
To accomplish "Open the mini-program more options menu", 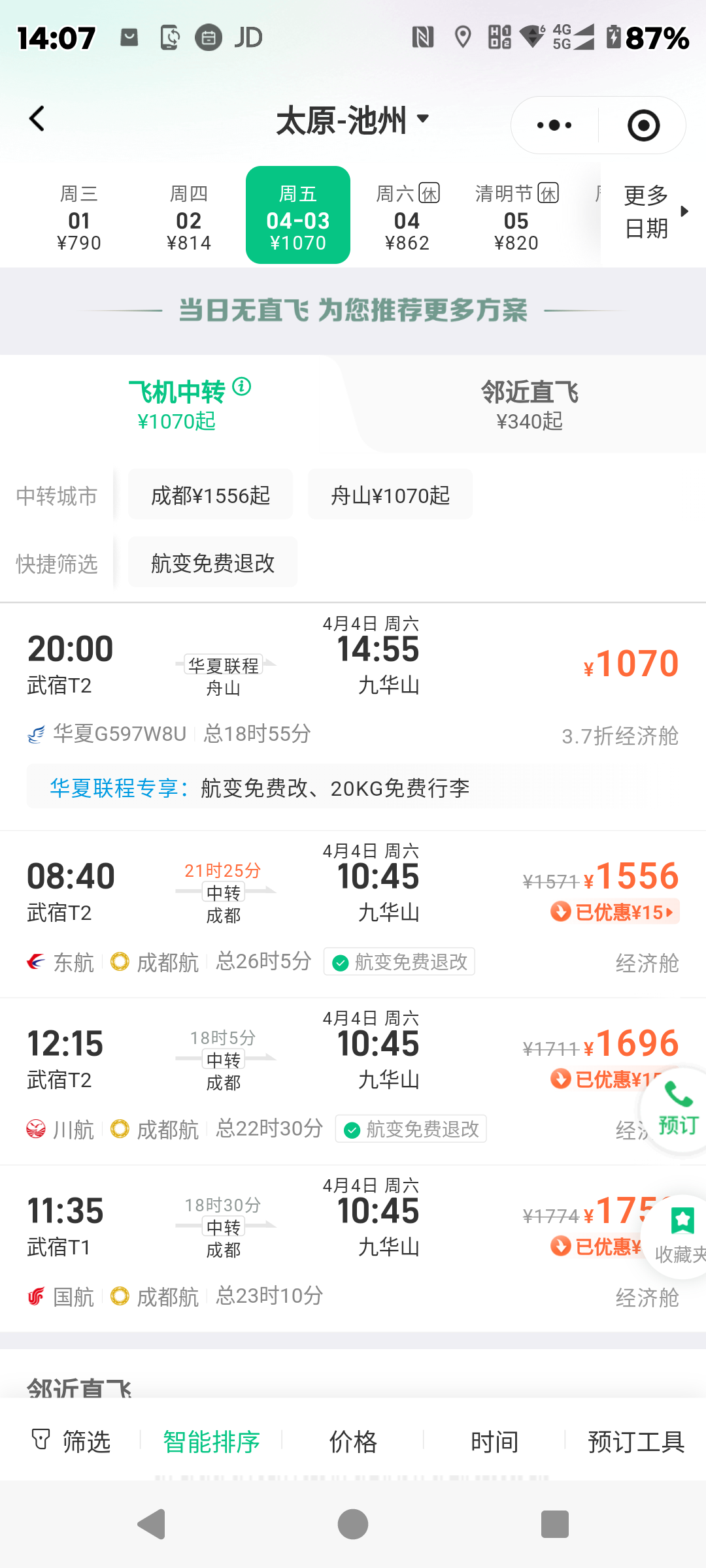I will tap(554, 125).
